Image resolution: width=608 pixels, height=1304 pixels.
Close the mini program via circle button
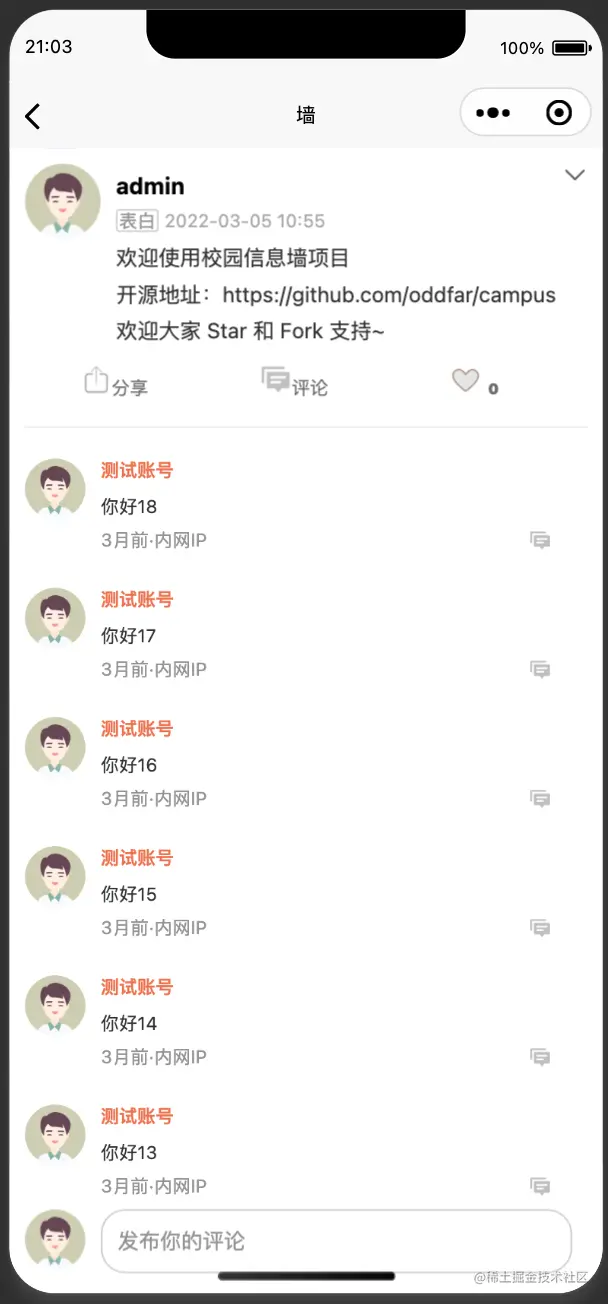tap(559, 113)
